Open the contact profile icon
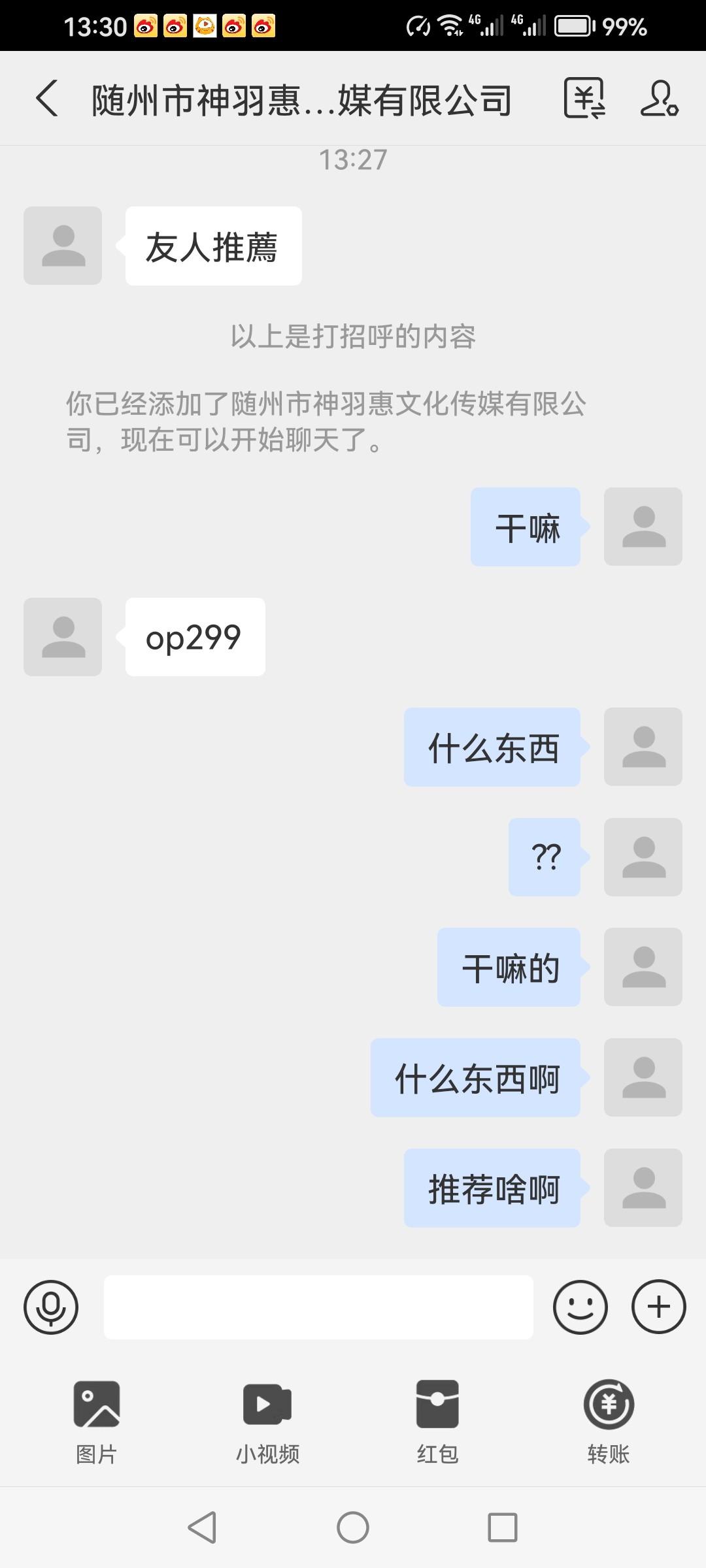The height and width of the screenshot is (1568, 706). pyautogui.click(x=659, y=99)
